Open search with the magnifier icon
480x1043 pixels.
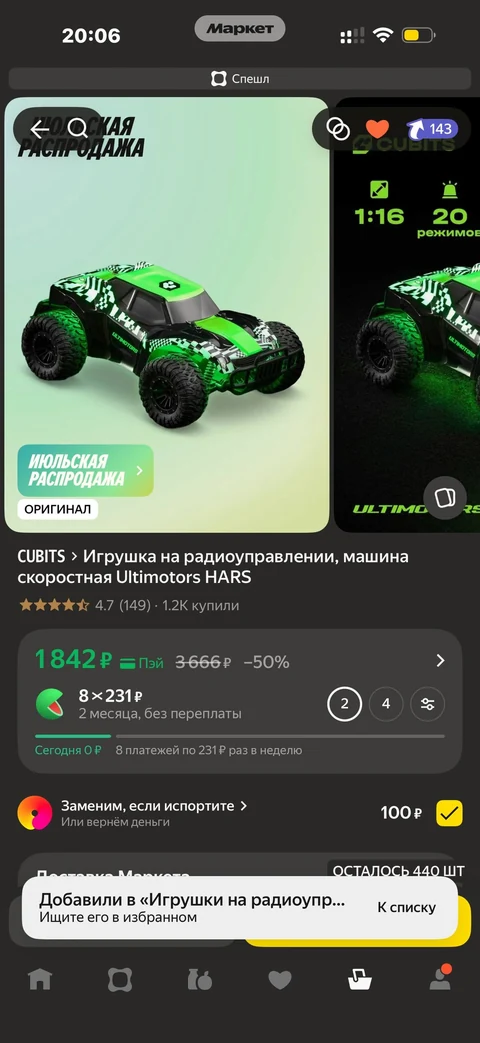point(78,128)
